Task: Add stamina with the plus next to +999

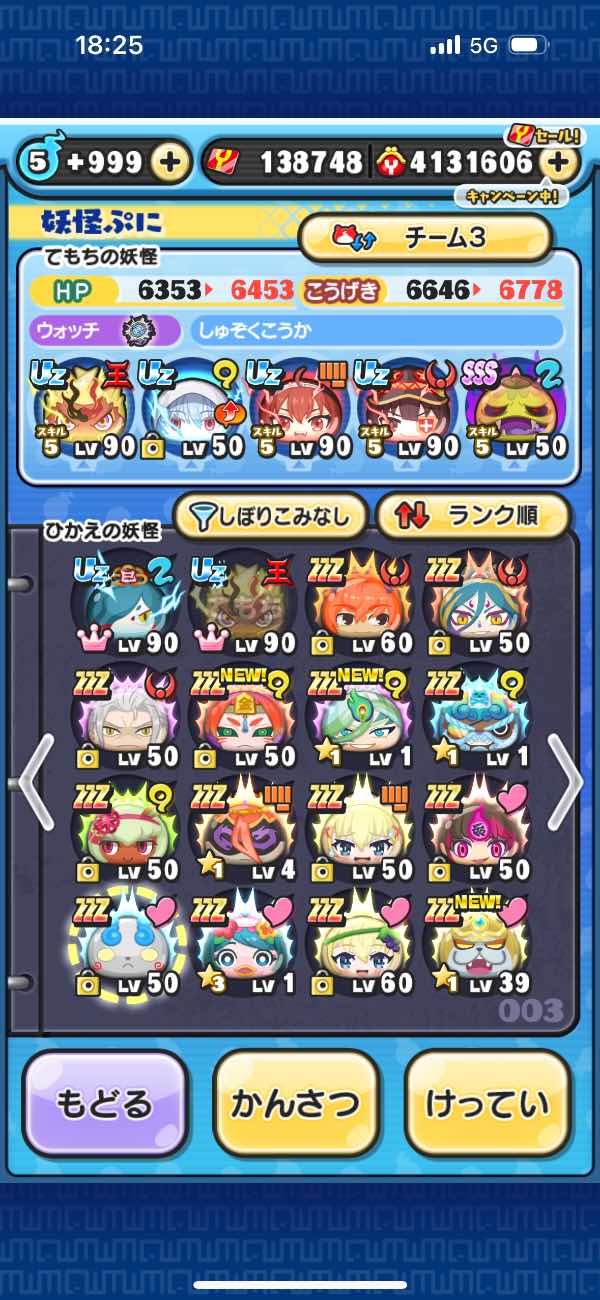Action: pyautogui.click(x=172, y=163)
